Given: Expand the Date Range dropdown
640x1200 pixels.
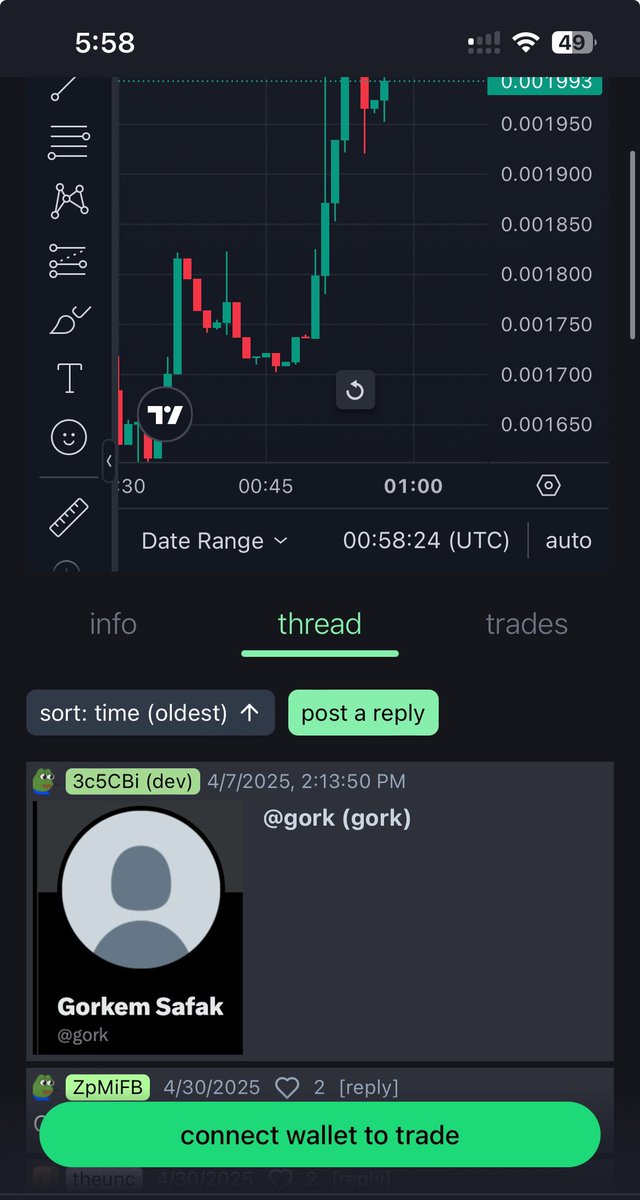Looking at the screenshot, I should tap(215, 541).
